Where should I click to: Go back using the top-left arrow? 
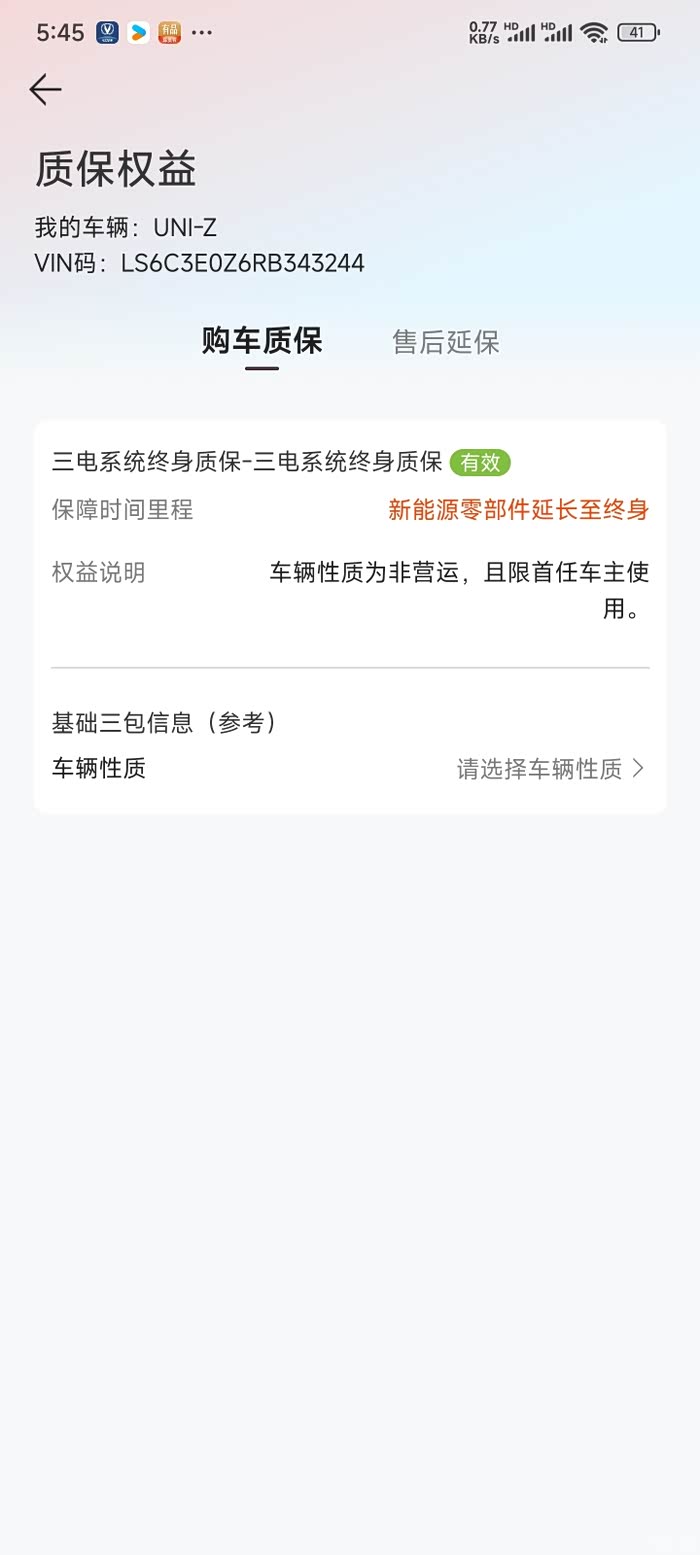click(45, 90)
